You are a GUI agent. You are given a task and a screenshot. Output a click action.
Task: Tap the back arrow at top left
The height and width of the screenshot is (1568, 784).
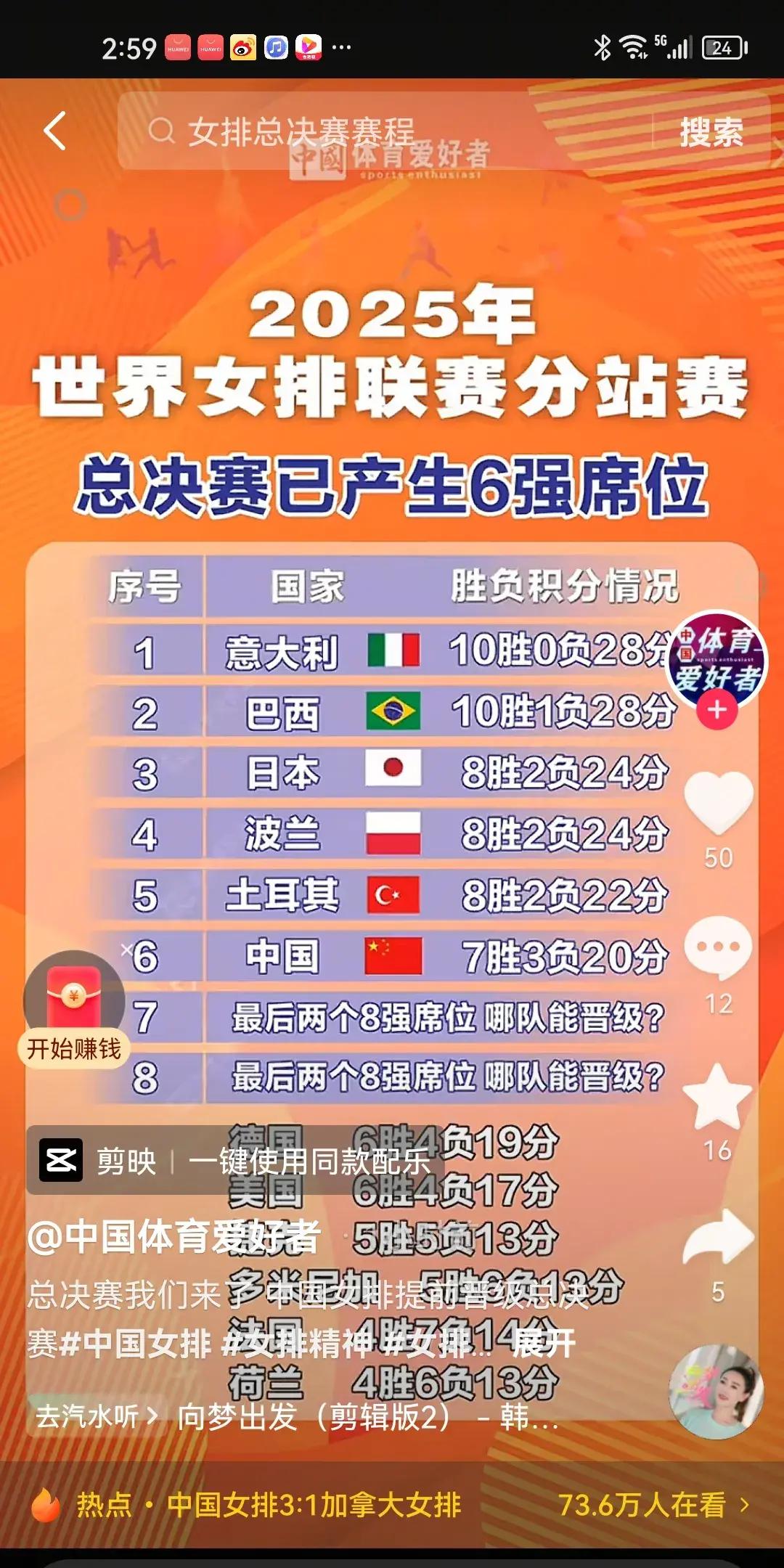52,129
